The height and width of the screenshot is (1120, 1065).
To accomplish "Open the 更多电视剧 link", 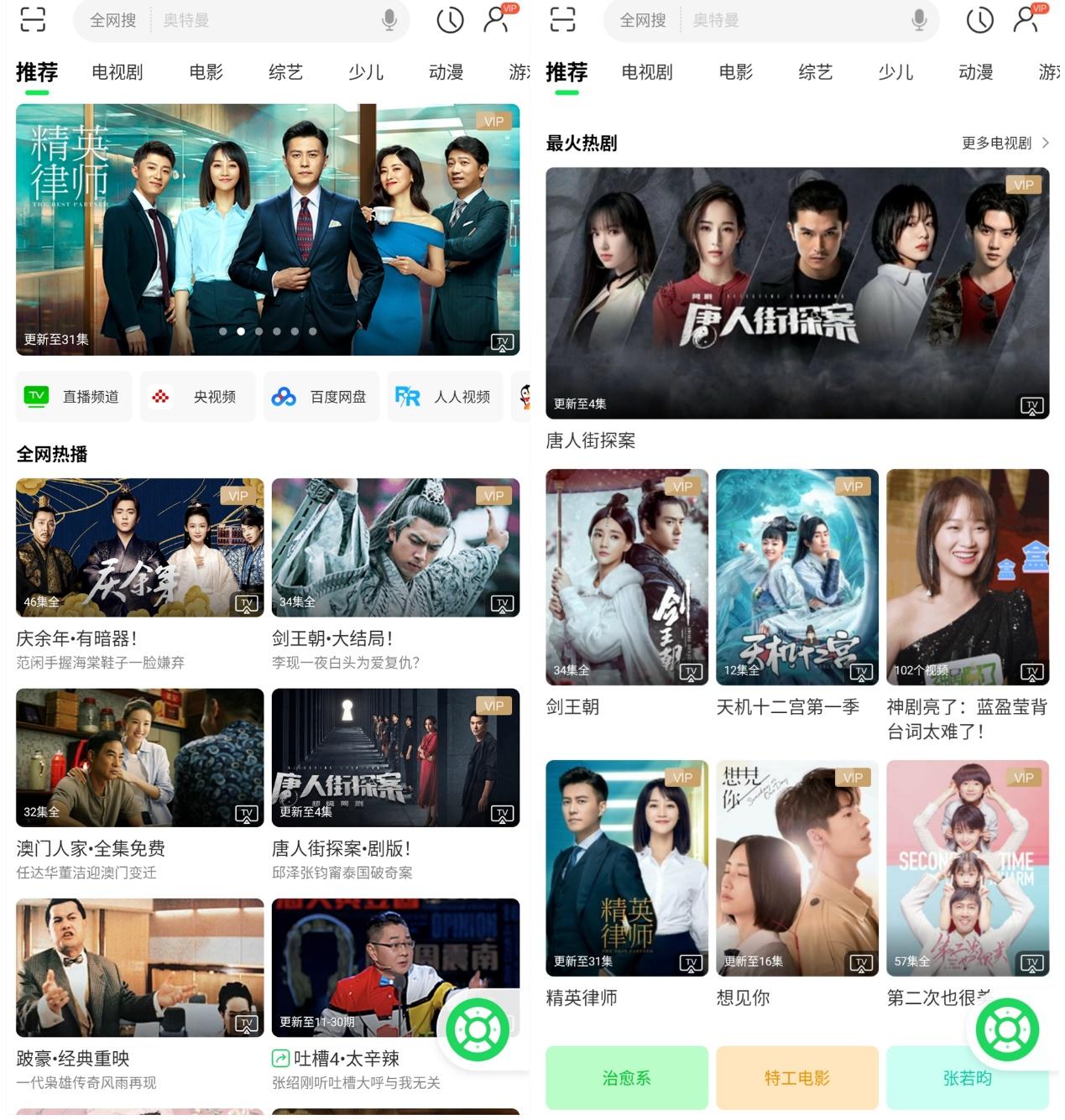I will click(1004, 143).
